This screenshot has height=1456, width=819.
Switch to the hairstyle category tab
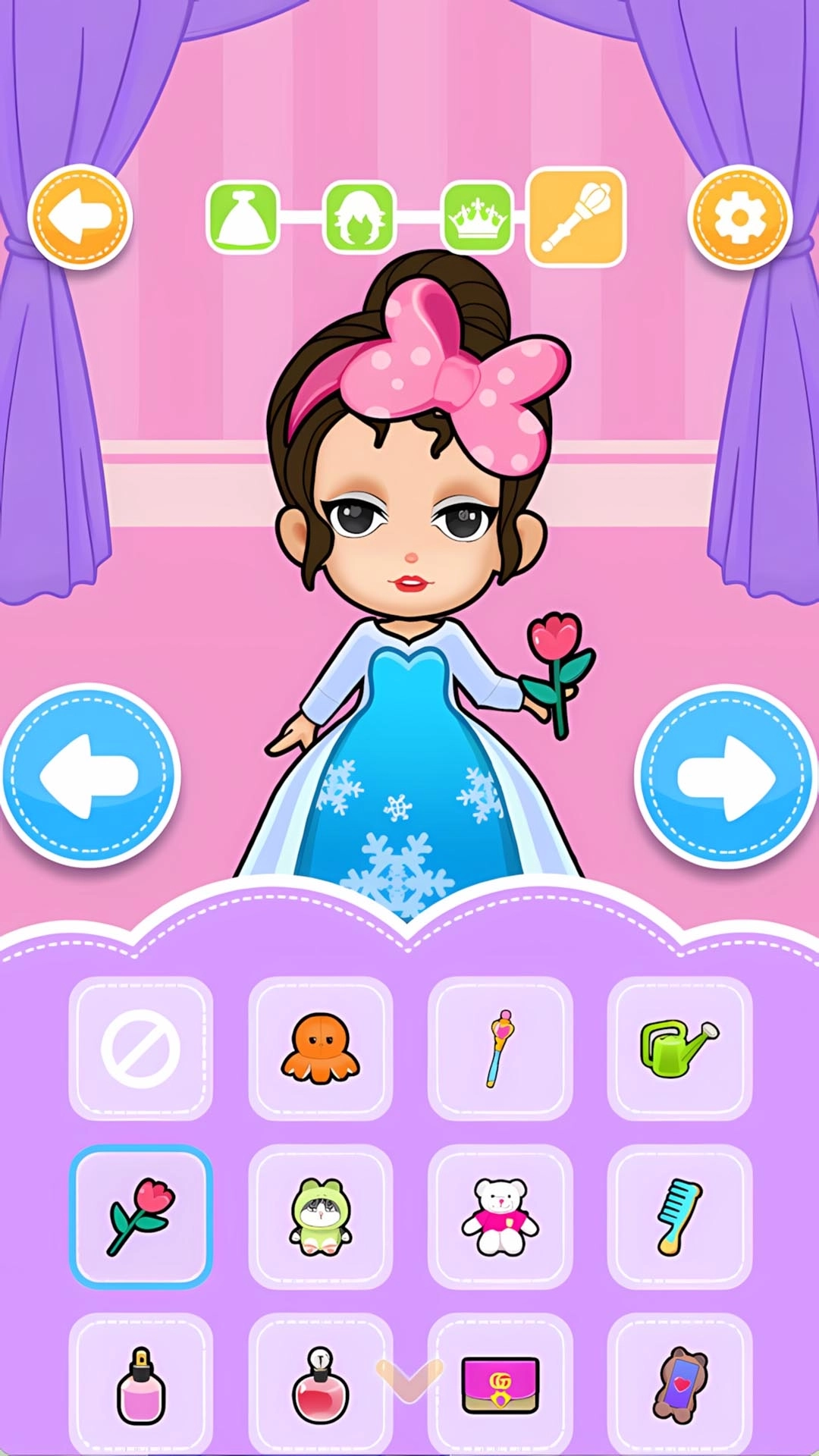click(x=359, y=218)
